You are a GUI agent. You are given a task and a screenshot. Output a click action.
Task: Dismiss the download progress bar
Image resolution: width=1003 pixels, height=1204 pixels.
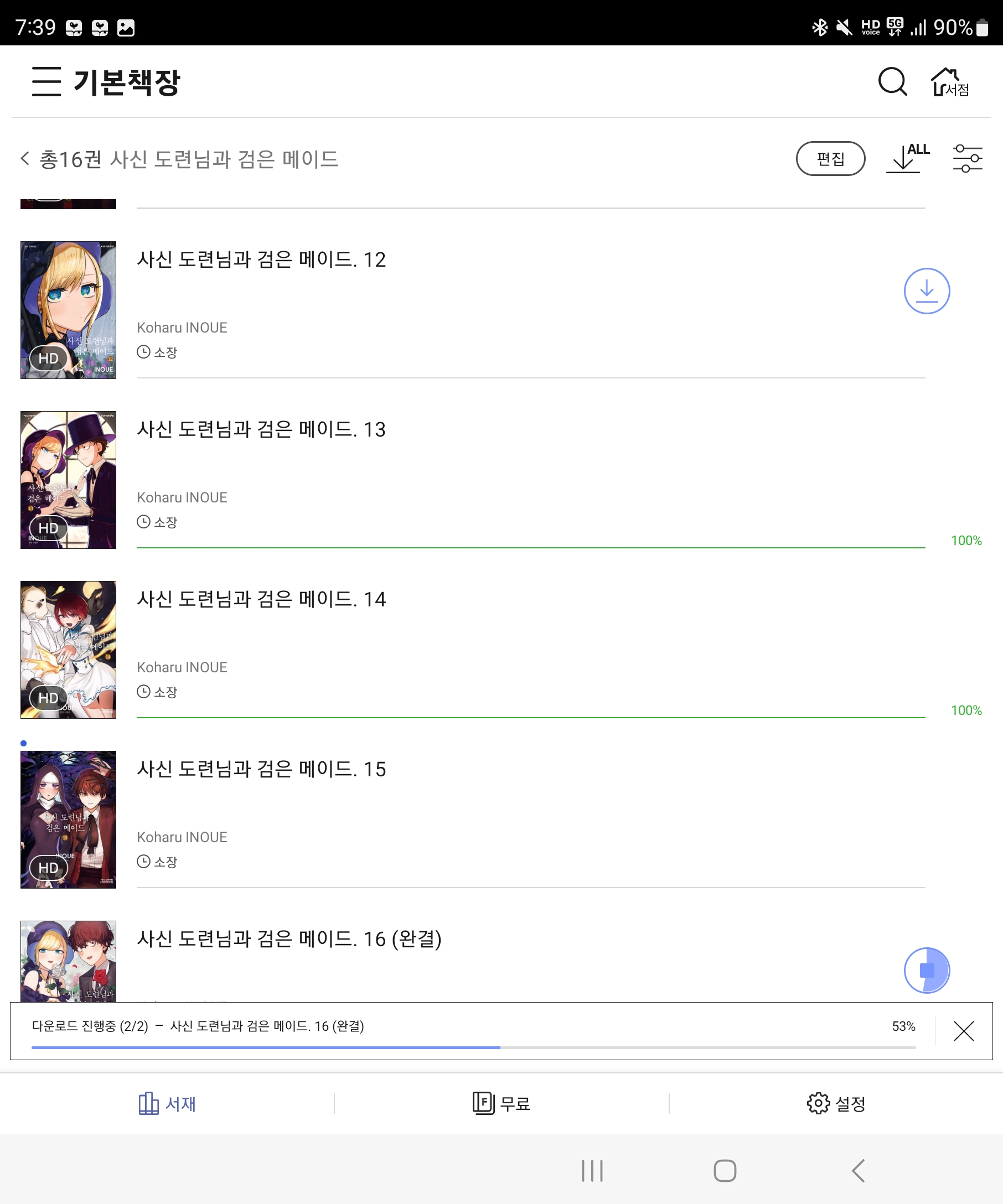(x=964, y=1031)
